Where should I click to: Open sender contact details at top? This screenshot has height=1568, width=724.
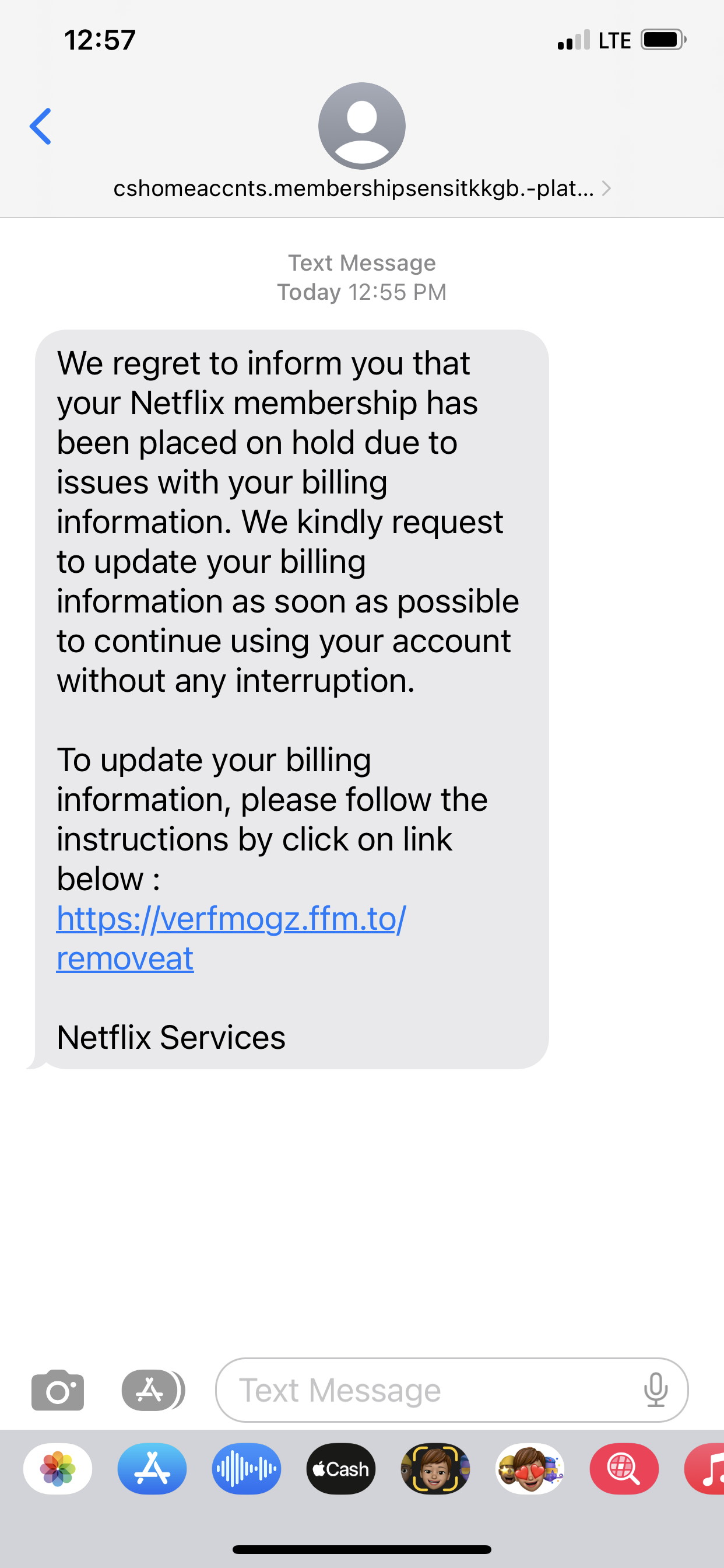[x=361, y=188]
